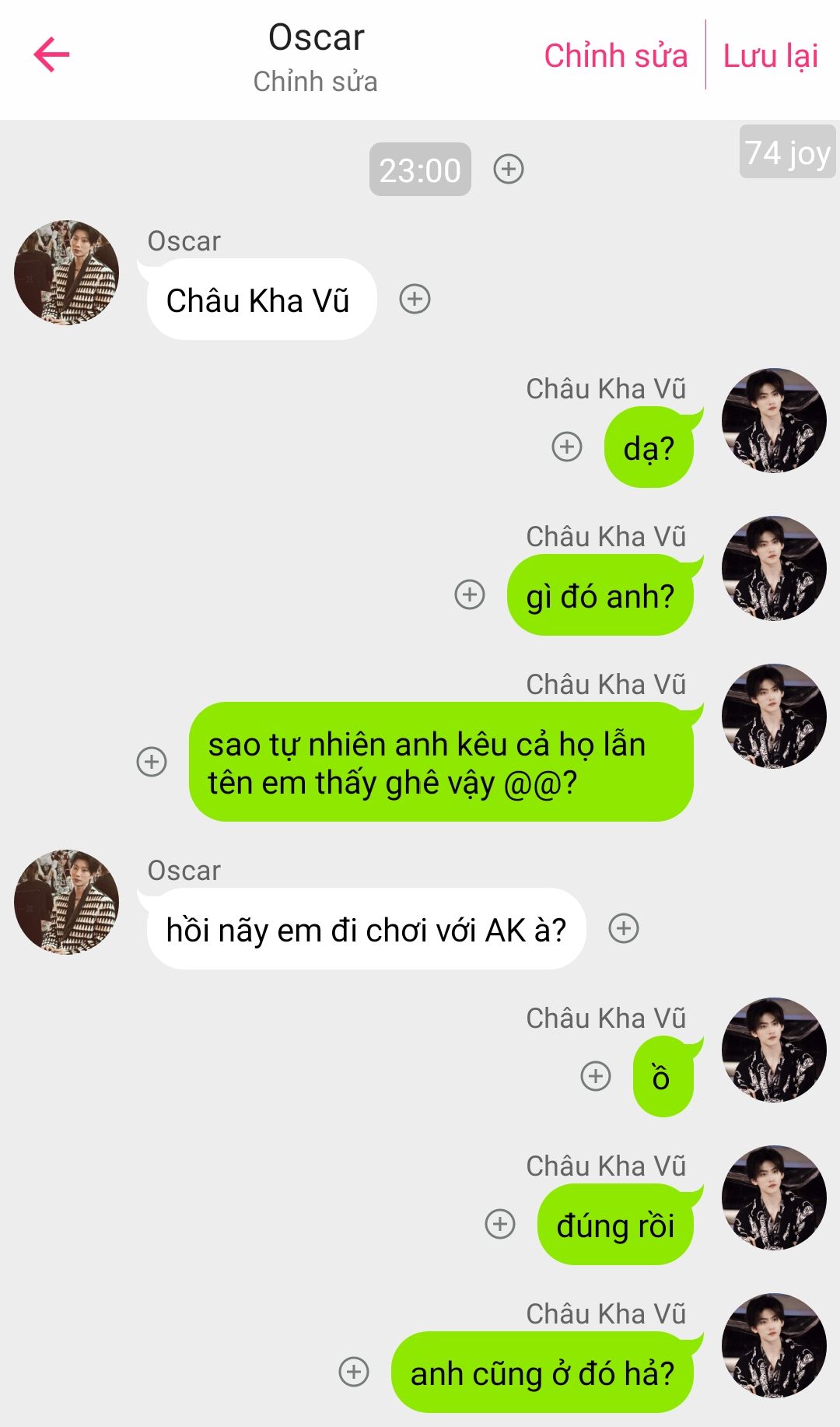840x1427 pixels.
Task: Save with the Lưu lại button
Action: click(770, 56)
